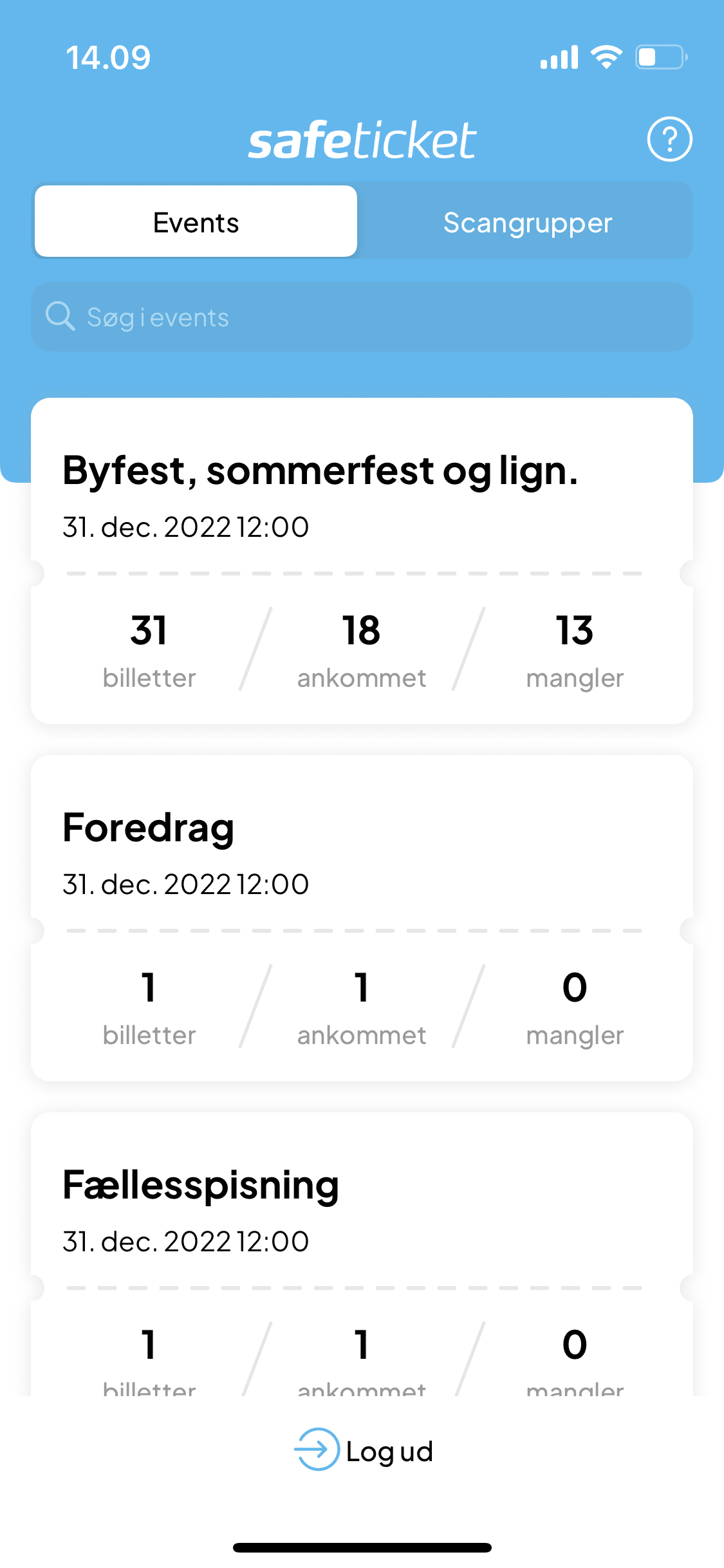This screenshot has width=724, height=1568.
Task: Log out with Log ud
Action: point(364,1451)
